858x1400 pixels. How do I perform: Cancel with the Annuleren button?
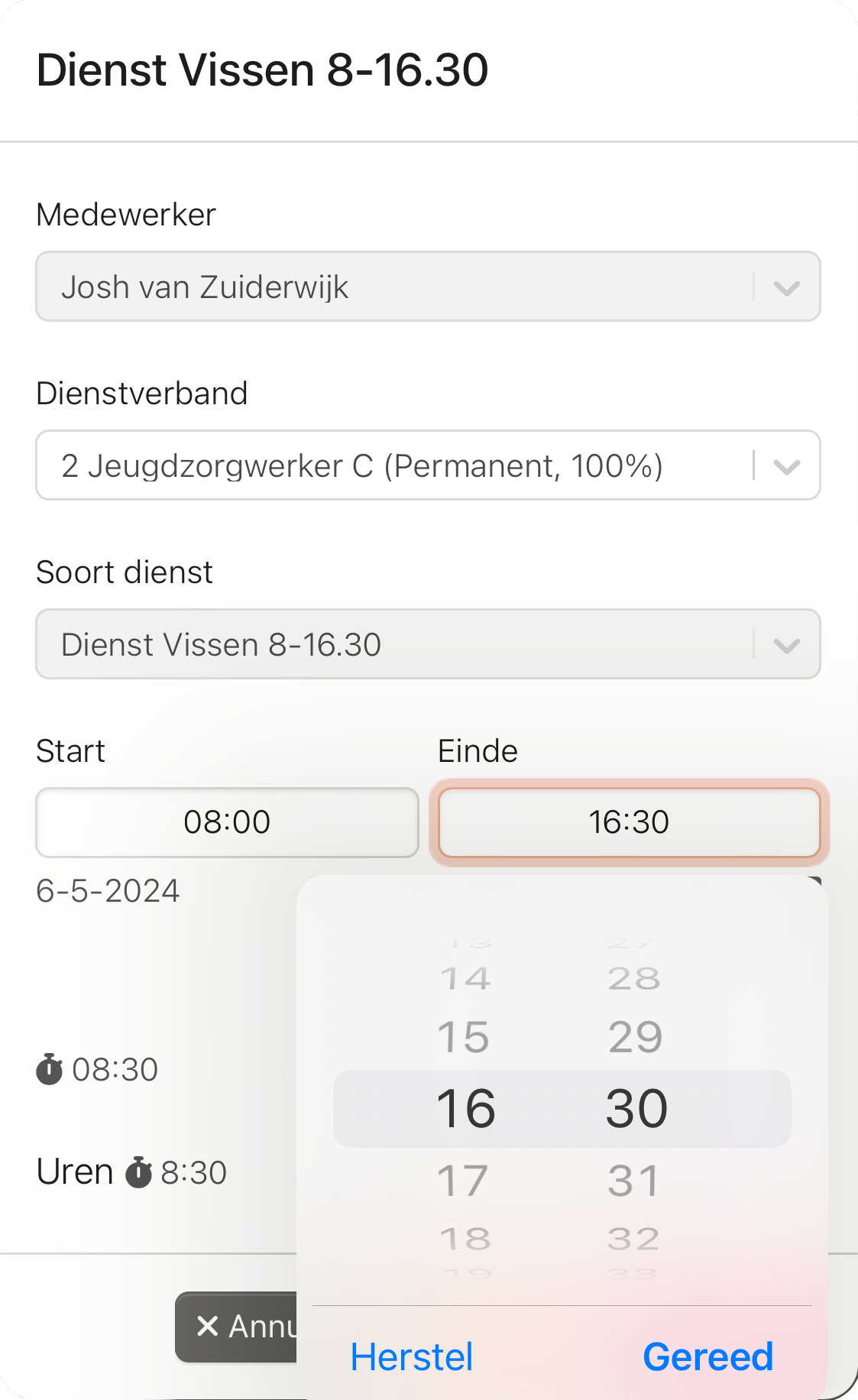coord(236,1327)
